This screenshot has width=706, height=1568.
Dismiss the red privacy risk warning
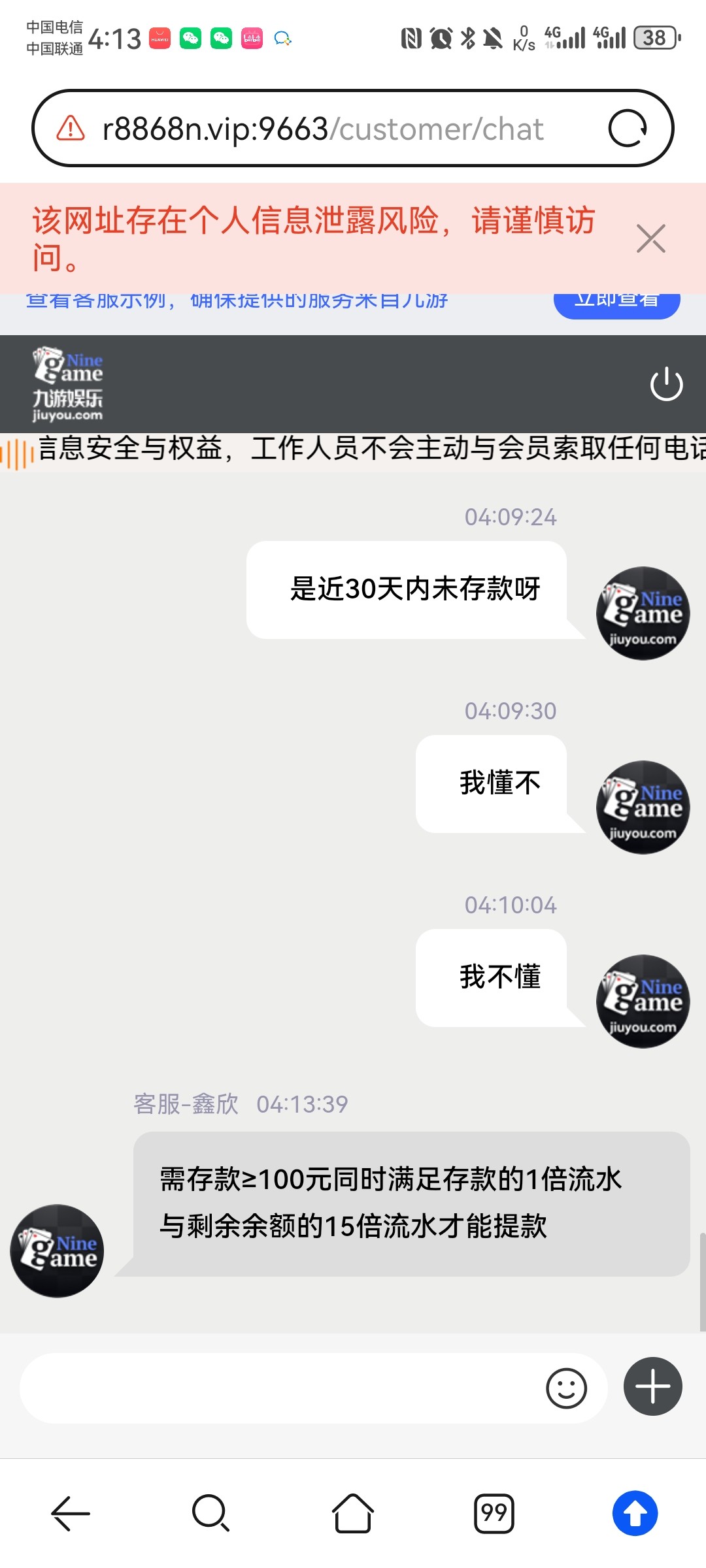tap(650, 238)
